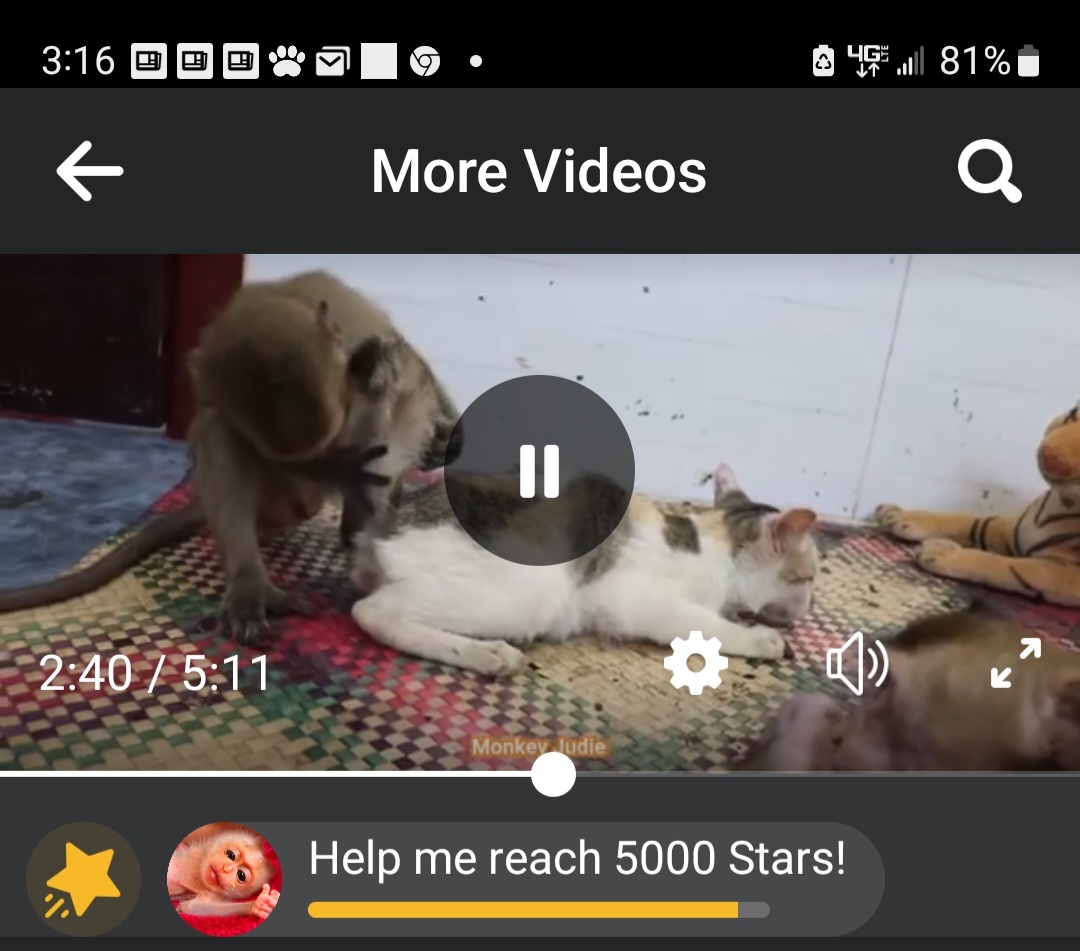Screen dimensions: 1080x951
Task: Open search in More Videos
Action: point(989,171)
